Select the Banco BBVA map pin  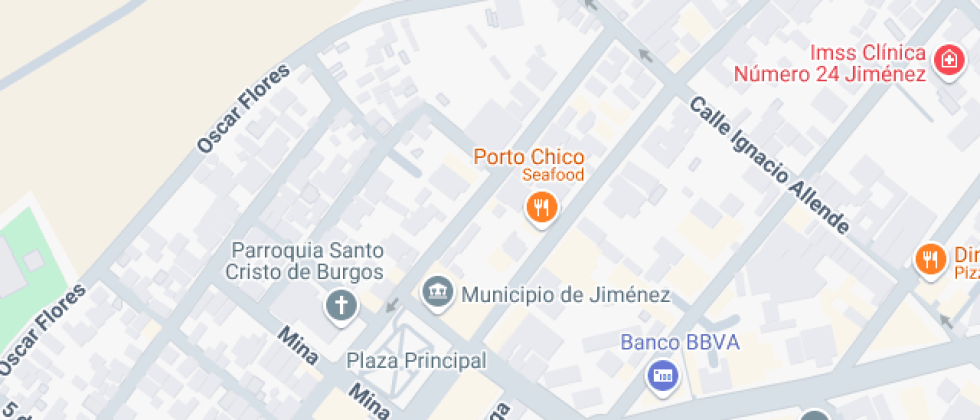661,376
